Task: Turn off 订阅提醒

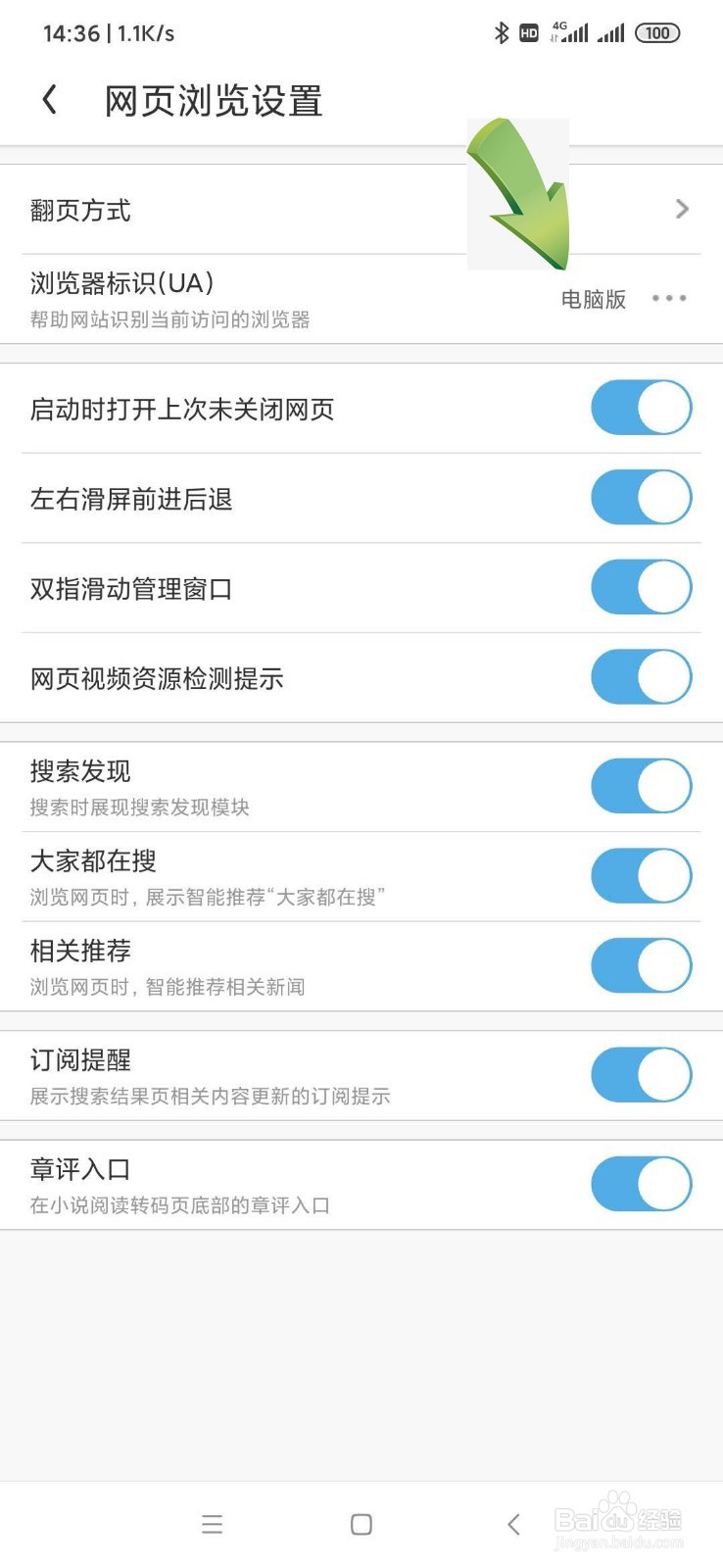Action: [x=642, y=1075]
